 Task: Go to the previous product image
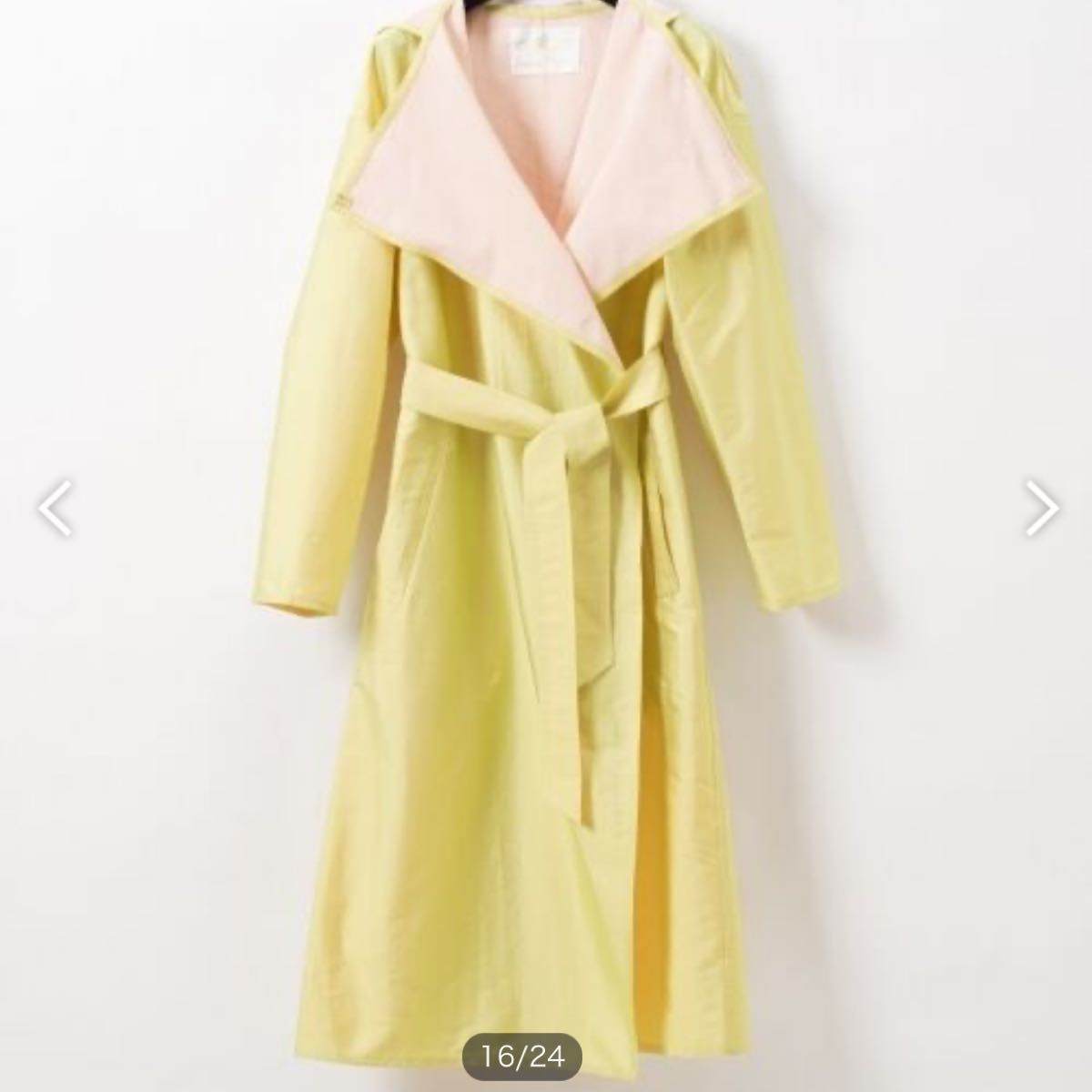[55, 508]
